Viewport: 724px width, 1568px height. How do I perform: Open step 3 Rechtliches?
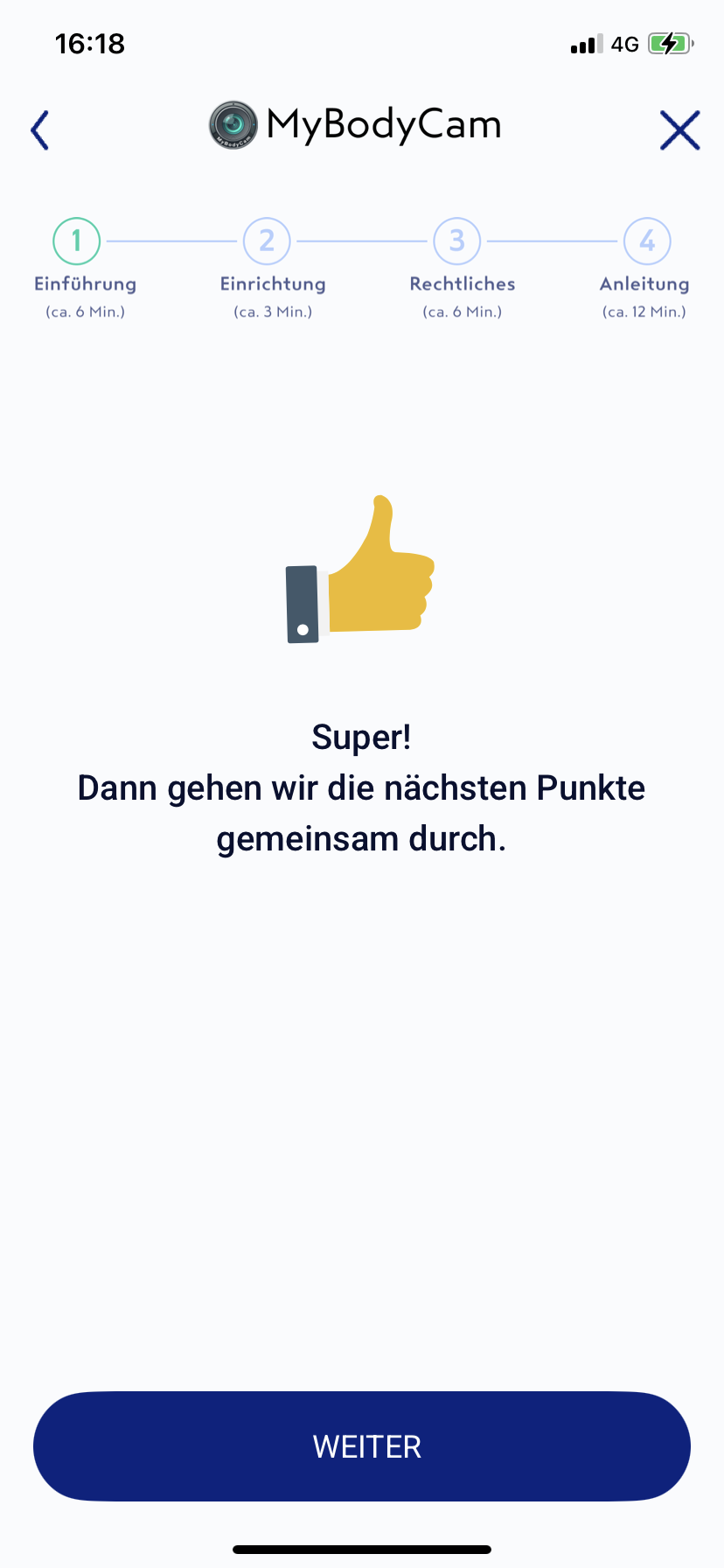point(456,241)
